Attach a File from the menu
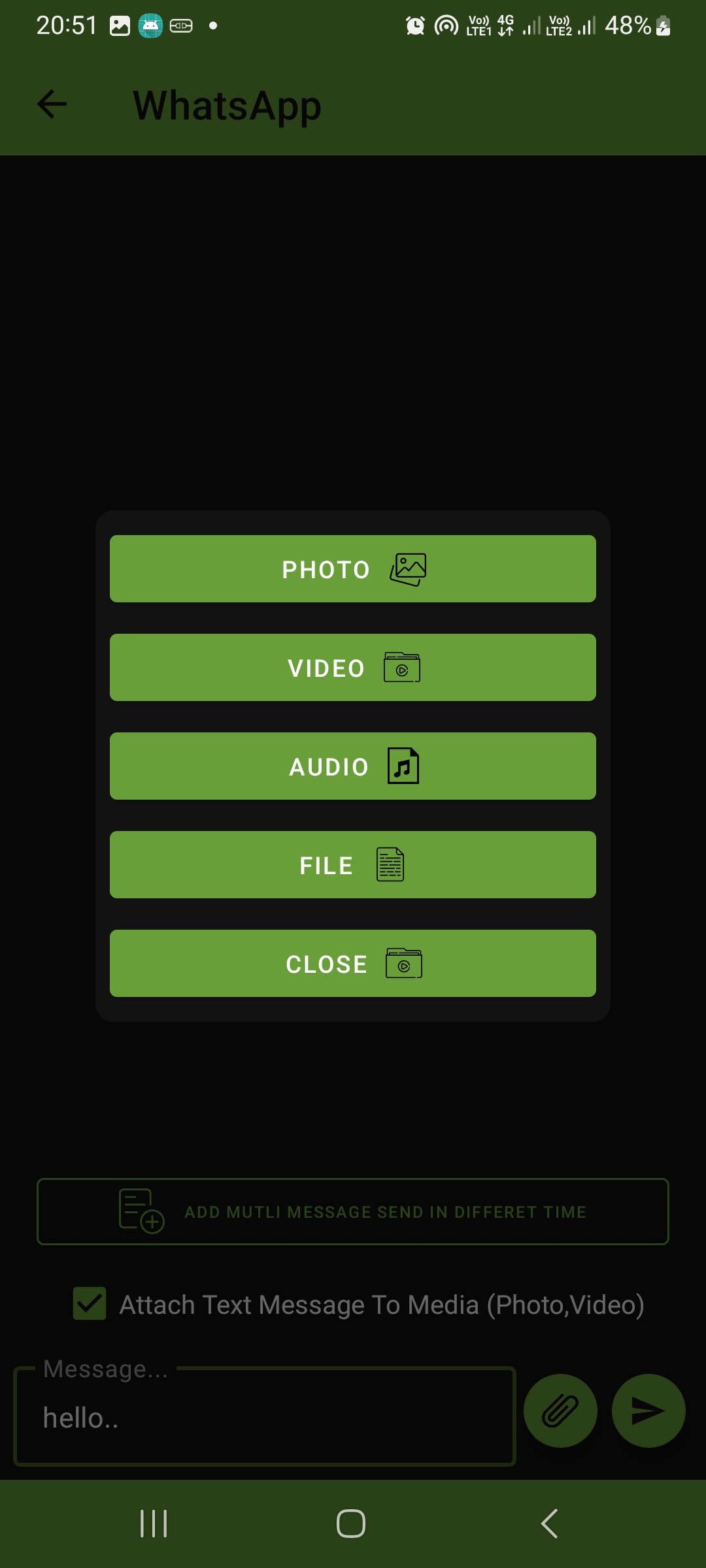The height and width of the screenshot is (1568, 706). (x=353, y=865)
